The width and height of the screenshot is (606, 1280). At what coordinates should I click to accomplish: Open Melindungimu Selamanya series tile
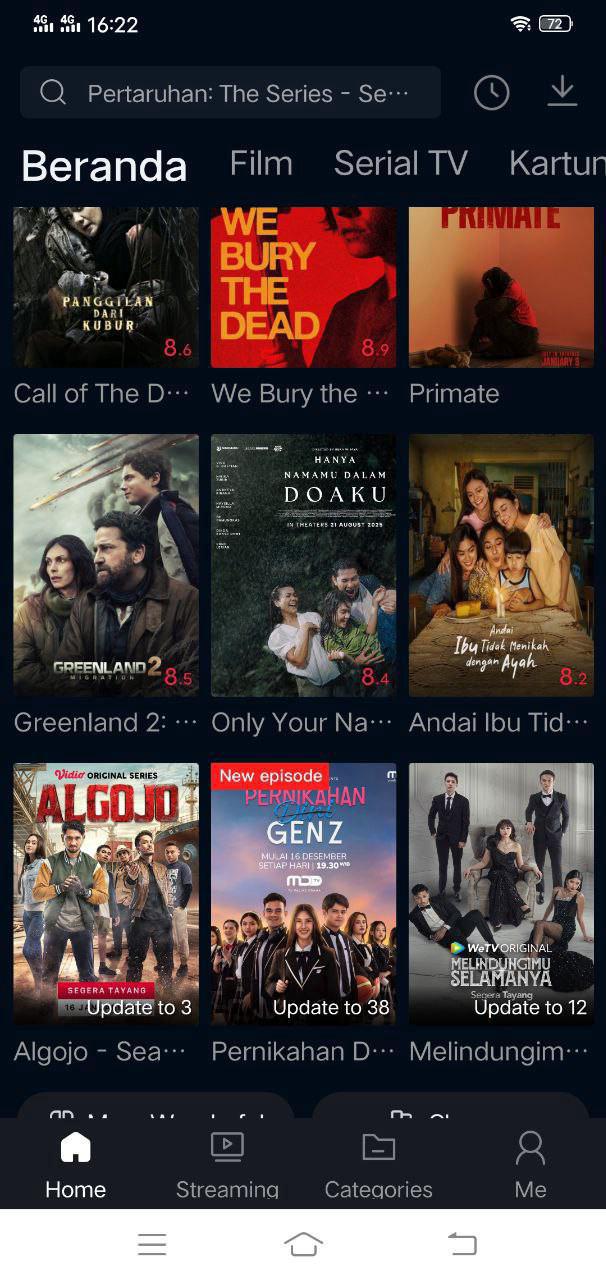coord(501,894)
